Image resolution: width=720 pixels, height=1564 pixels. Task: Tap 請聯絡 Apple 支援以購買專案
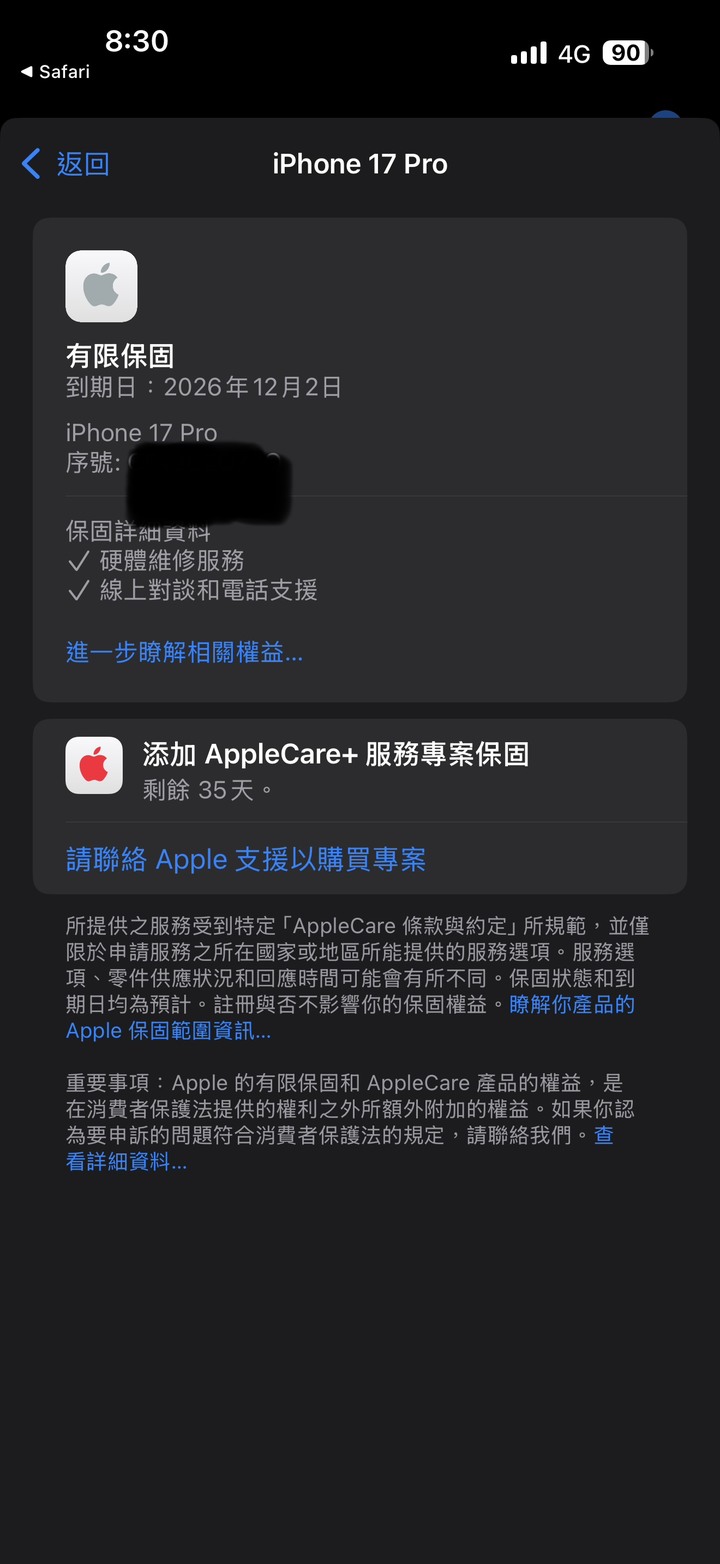(246, 859)
